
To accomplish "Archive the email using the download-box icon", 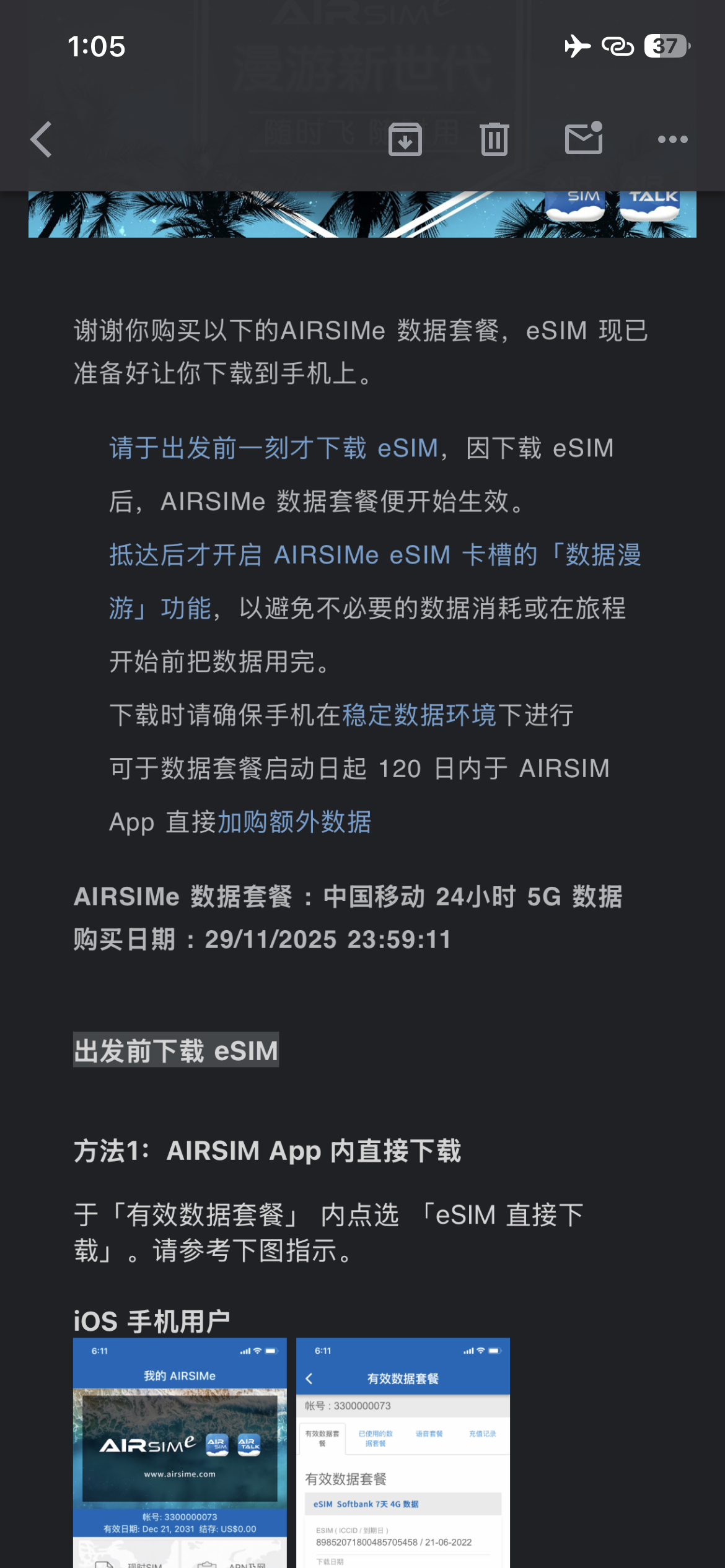I will tap(406, 139).
